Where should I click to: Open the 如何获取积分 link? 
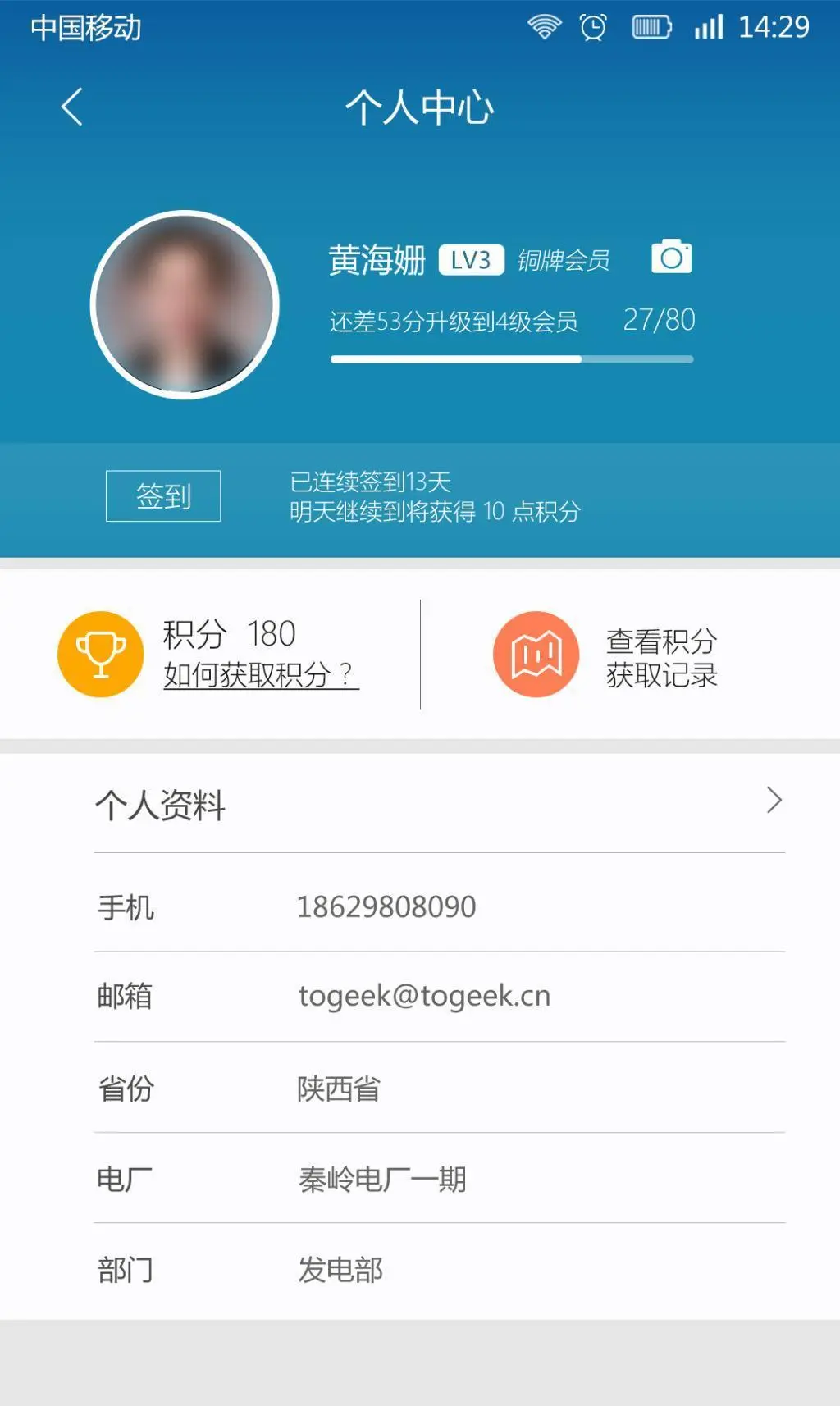(261, 675)
